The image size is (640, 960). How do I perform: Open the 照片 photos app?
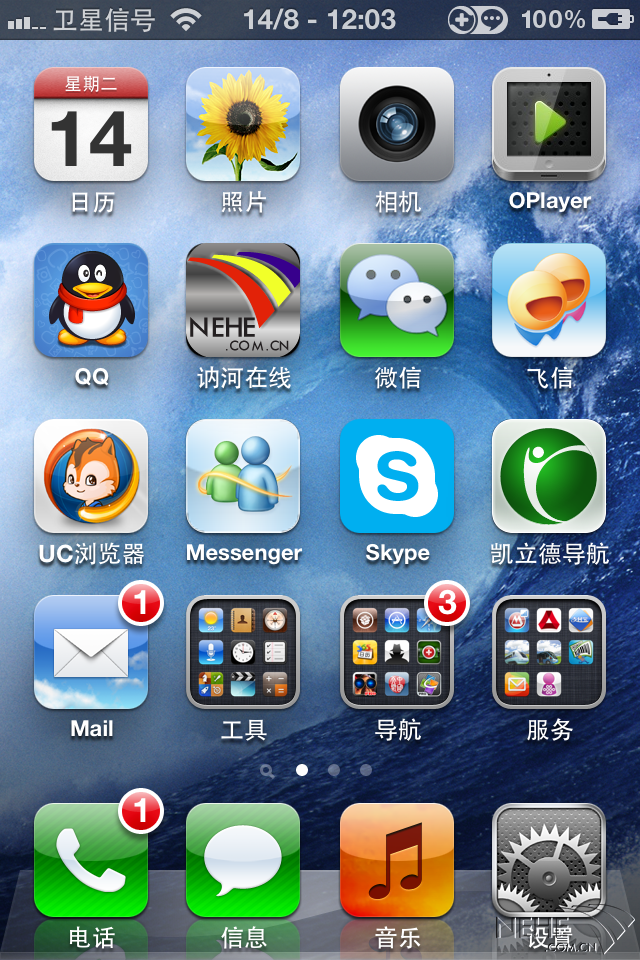(243, 124)
